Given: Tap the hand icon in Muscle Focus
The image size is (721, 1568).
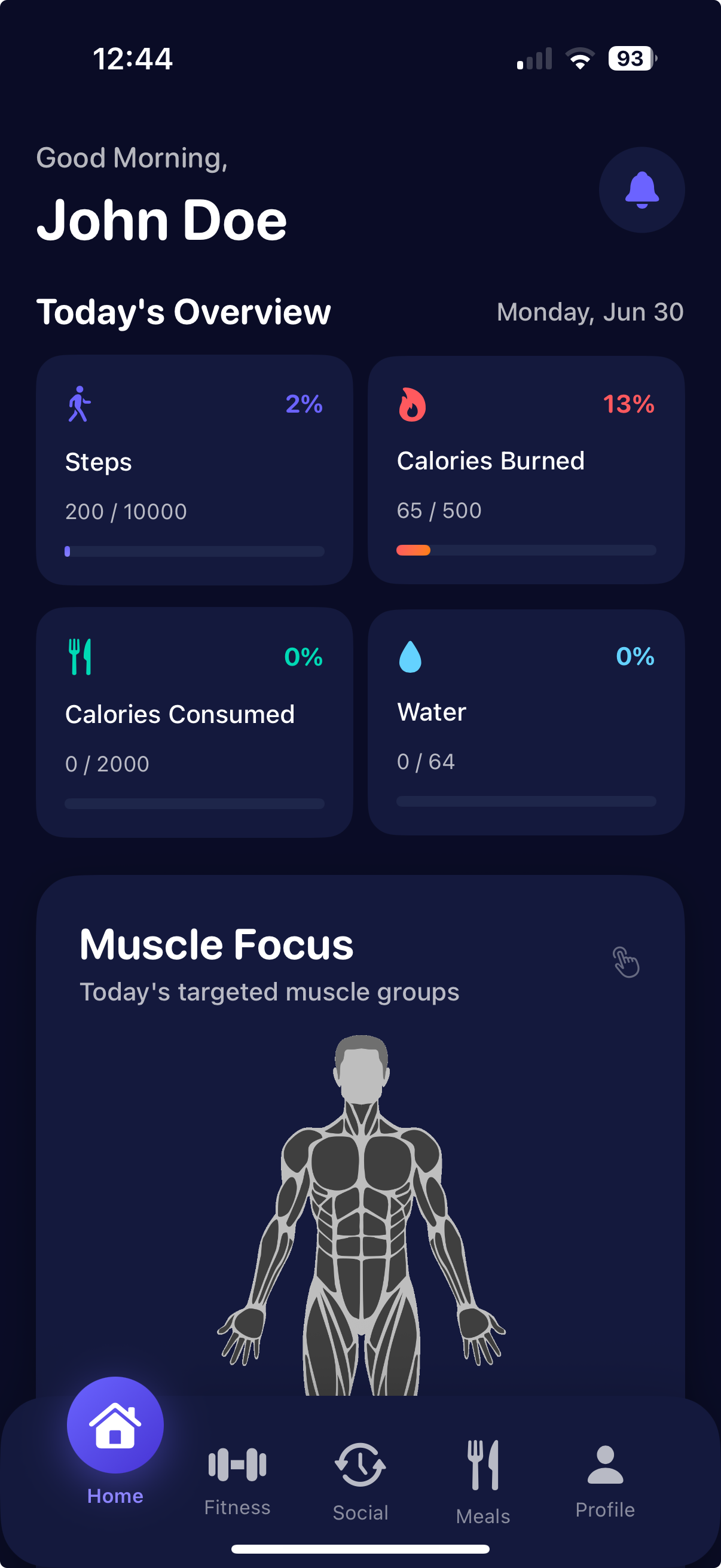Looking at the screenshot, I should (x=625, y=962).
